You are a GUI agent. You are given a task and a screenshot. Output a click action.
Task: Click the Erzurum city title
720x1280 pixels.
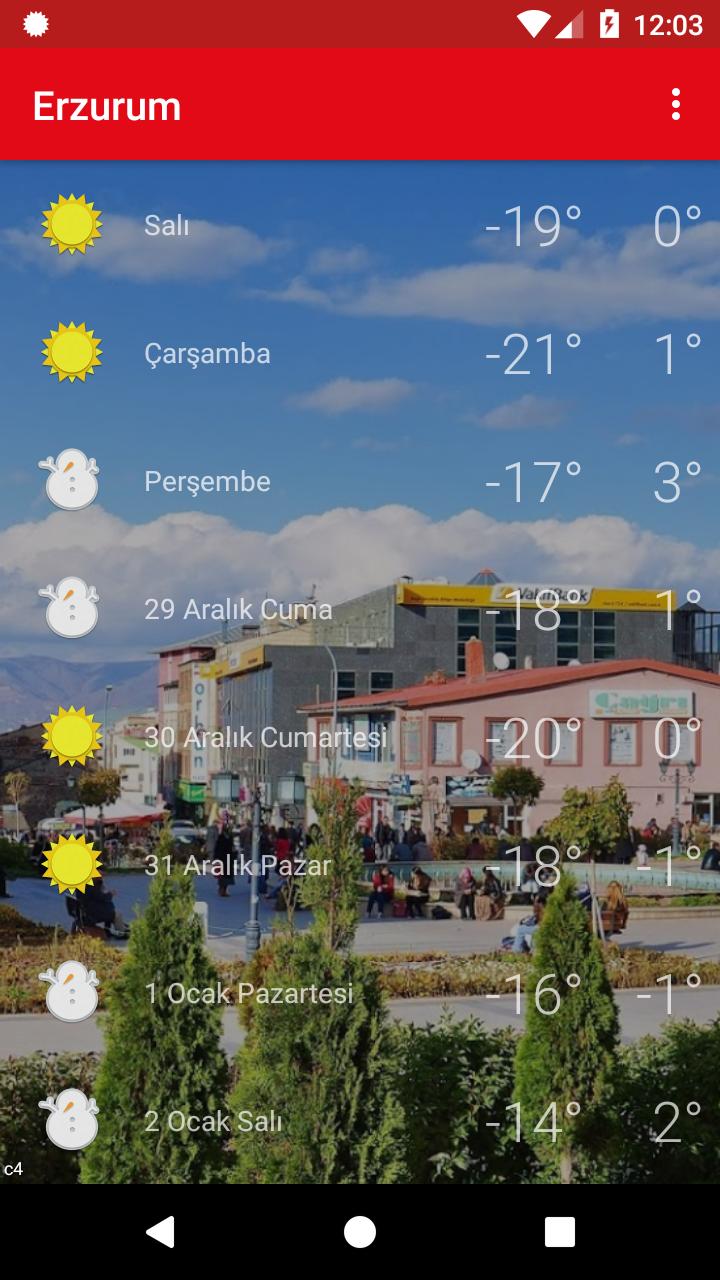107,104
